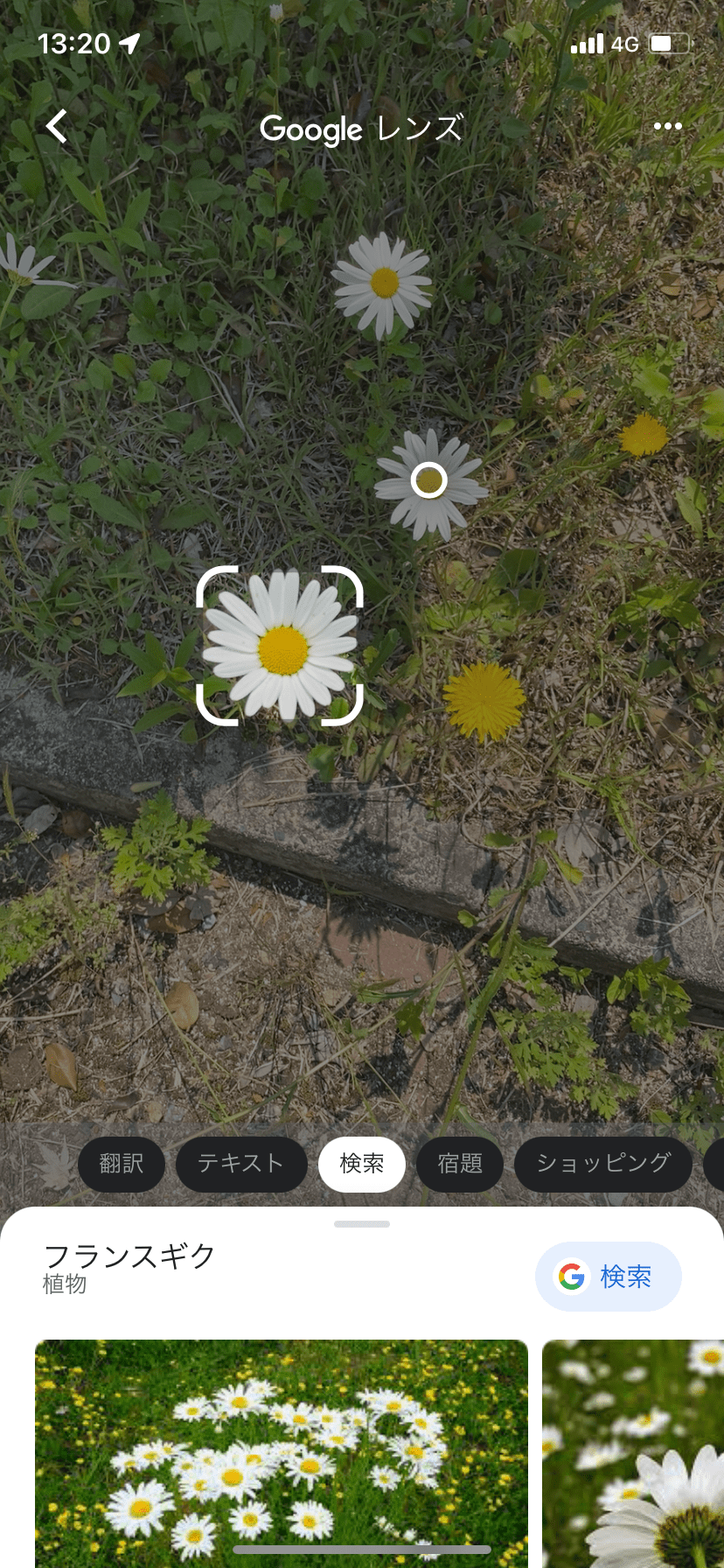Screen dimensions: 724x1568
Task: Switch to the 翻訳 mode
Action: [122, 1164]
